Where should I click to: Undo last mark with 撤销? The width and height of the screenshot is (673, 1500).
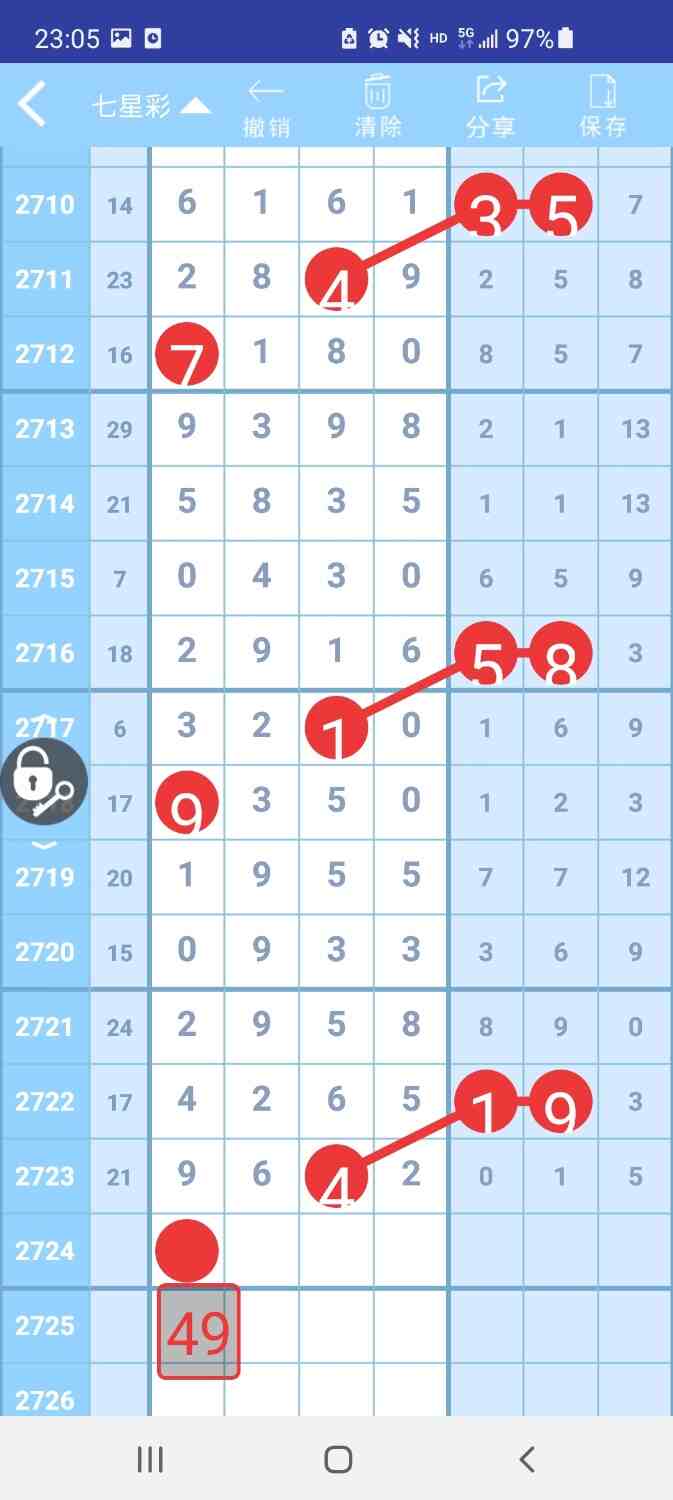[265, 108]
